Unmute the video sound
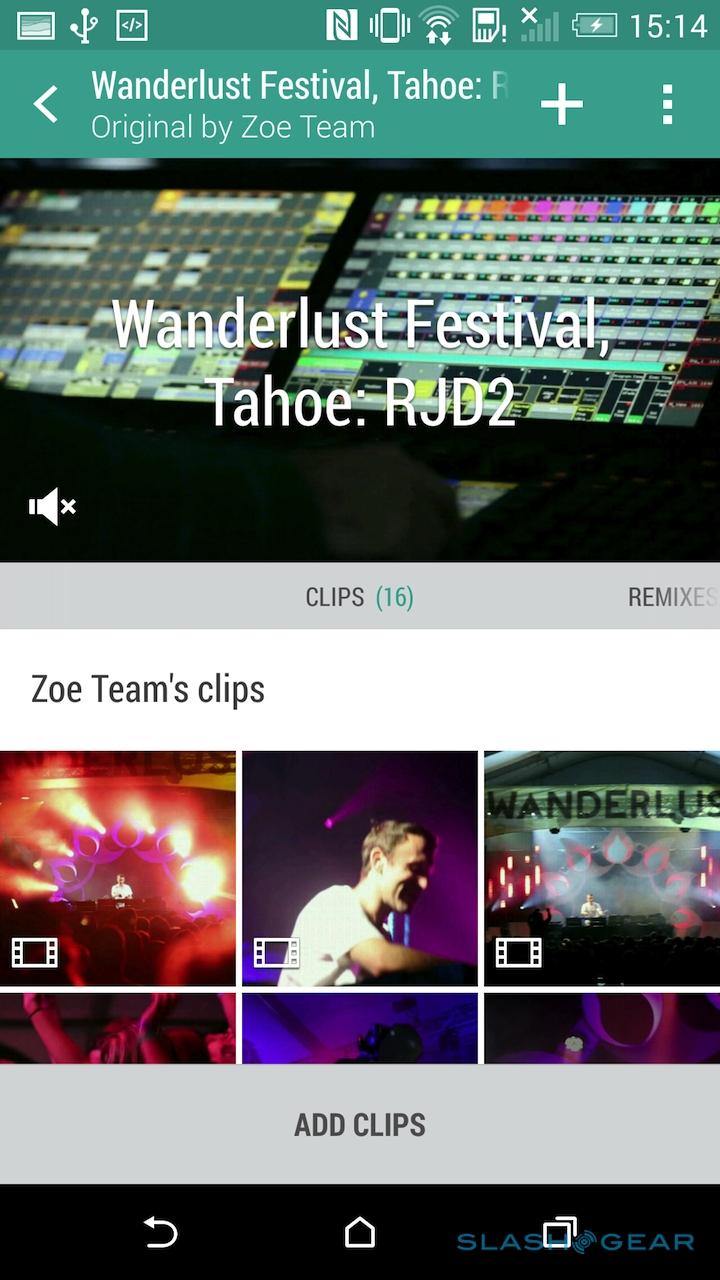The height and width of the screenshot is (1280, 720). (52, 507)
